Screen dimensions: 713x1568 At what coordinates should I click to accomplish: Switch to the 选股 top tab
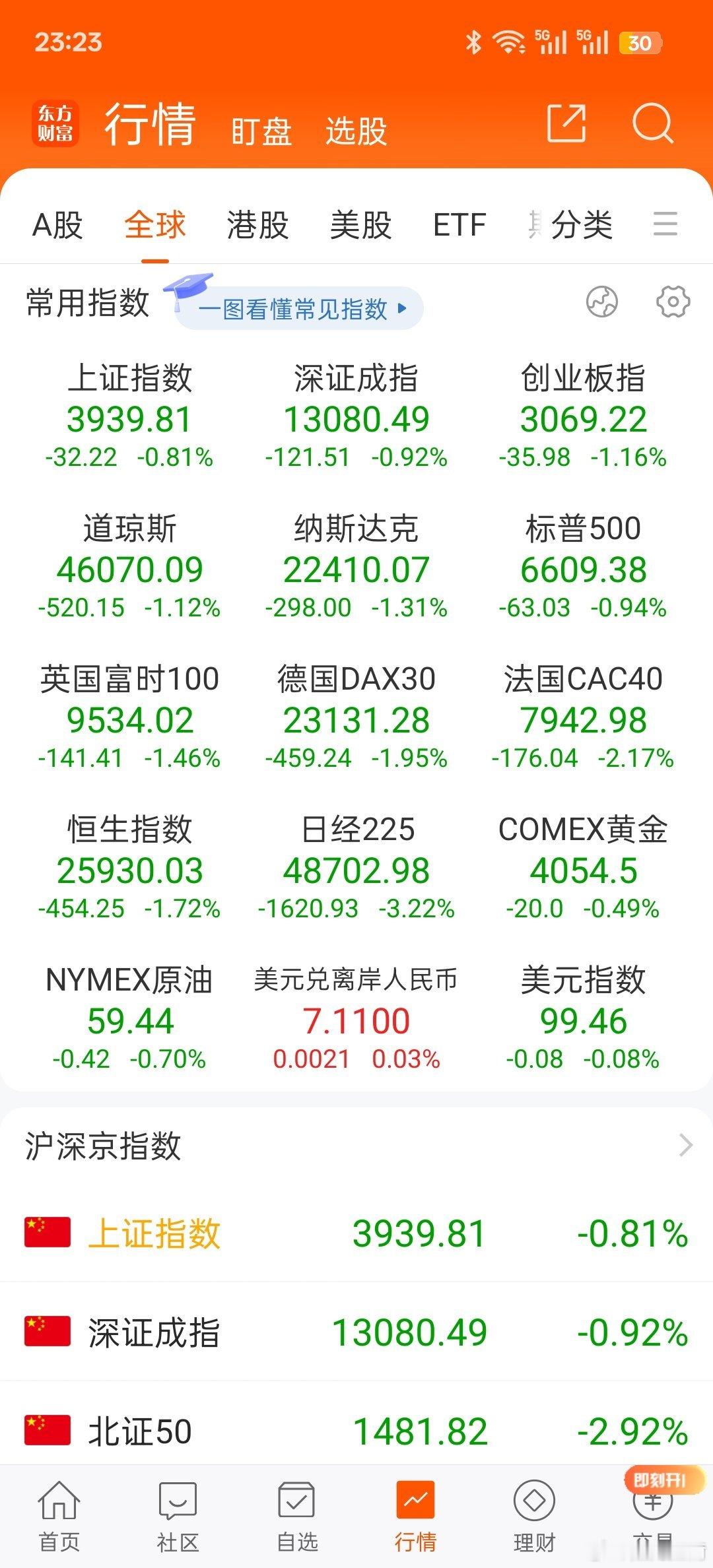coord(356,131)
